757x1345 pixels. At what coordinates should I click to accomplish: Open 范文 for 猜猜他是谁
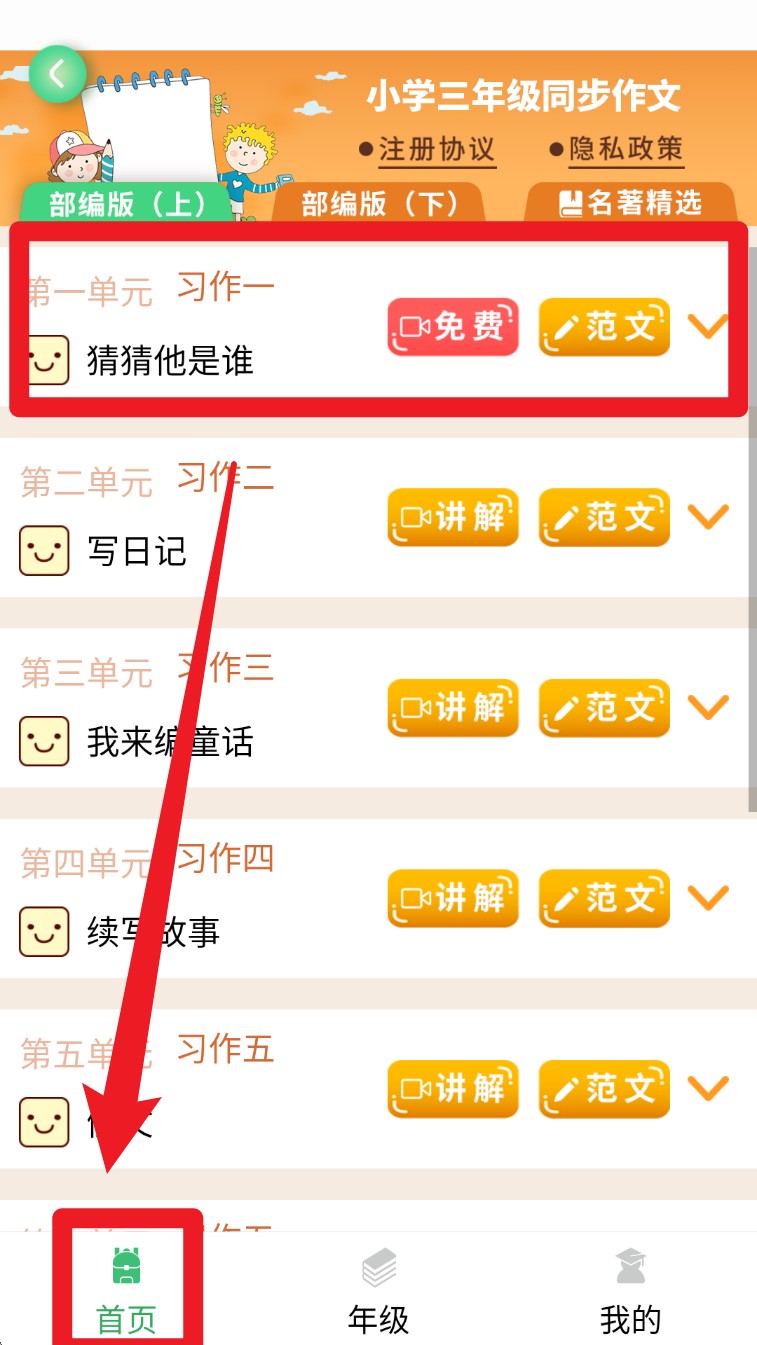tap(604, 327)
